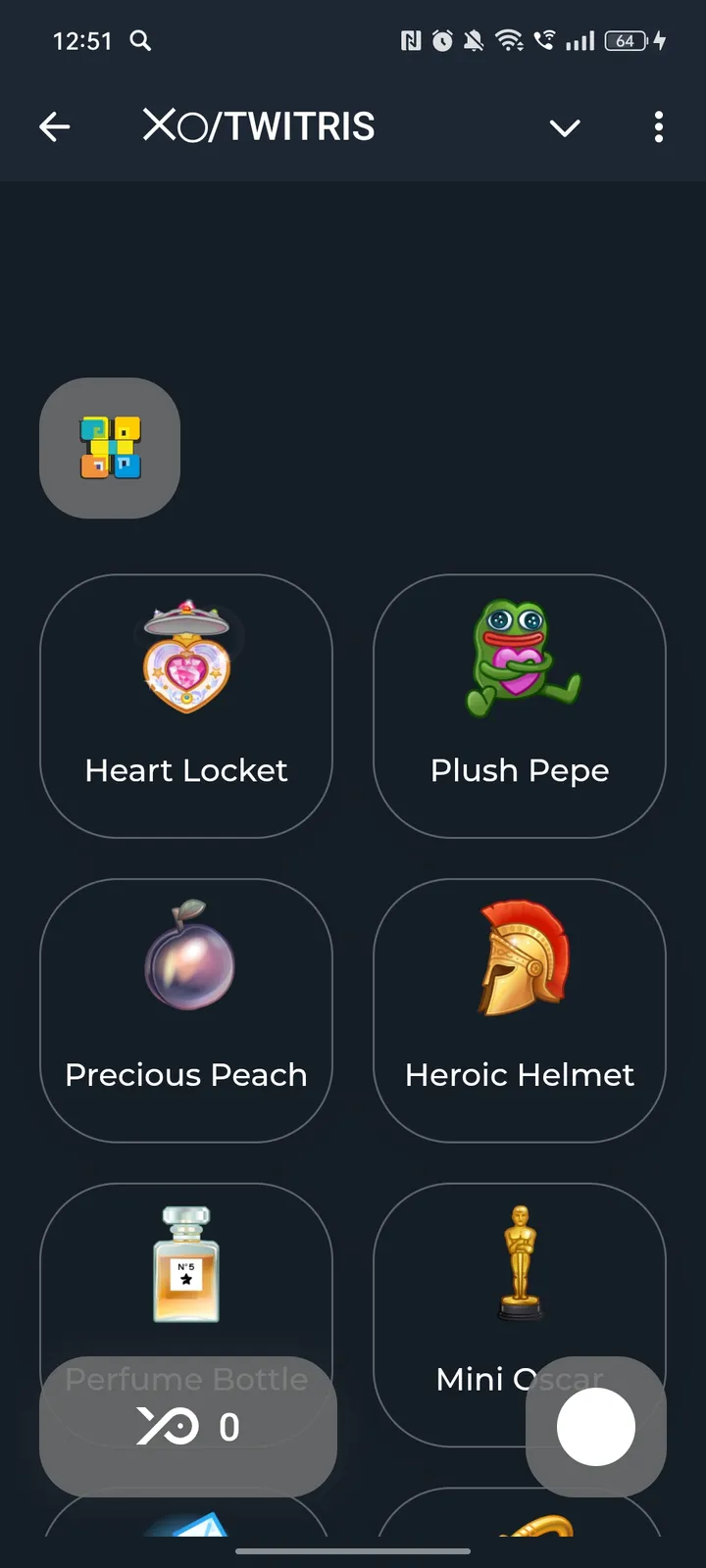Tap the gesture navigation bar
The height and width of the screenshot is (1568, 706).
click(353, 1551)
